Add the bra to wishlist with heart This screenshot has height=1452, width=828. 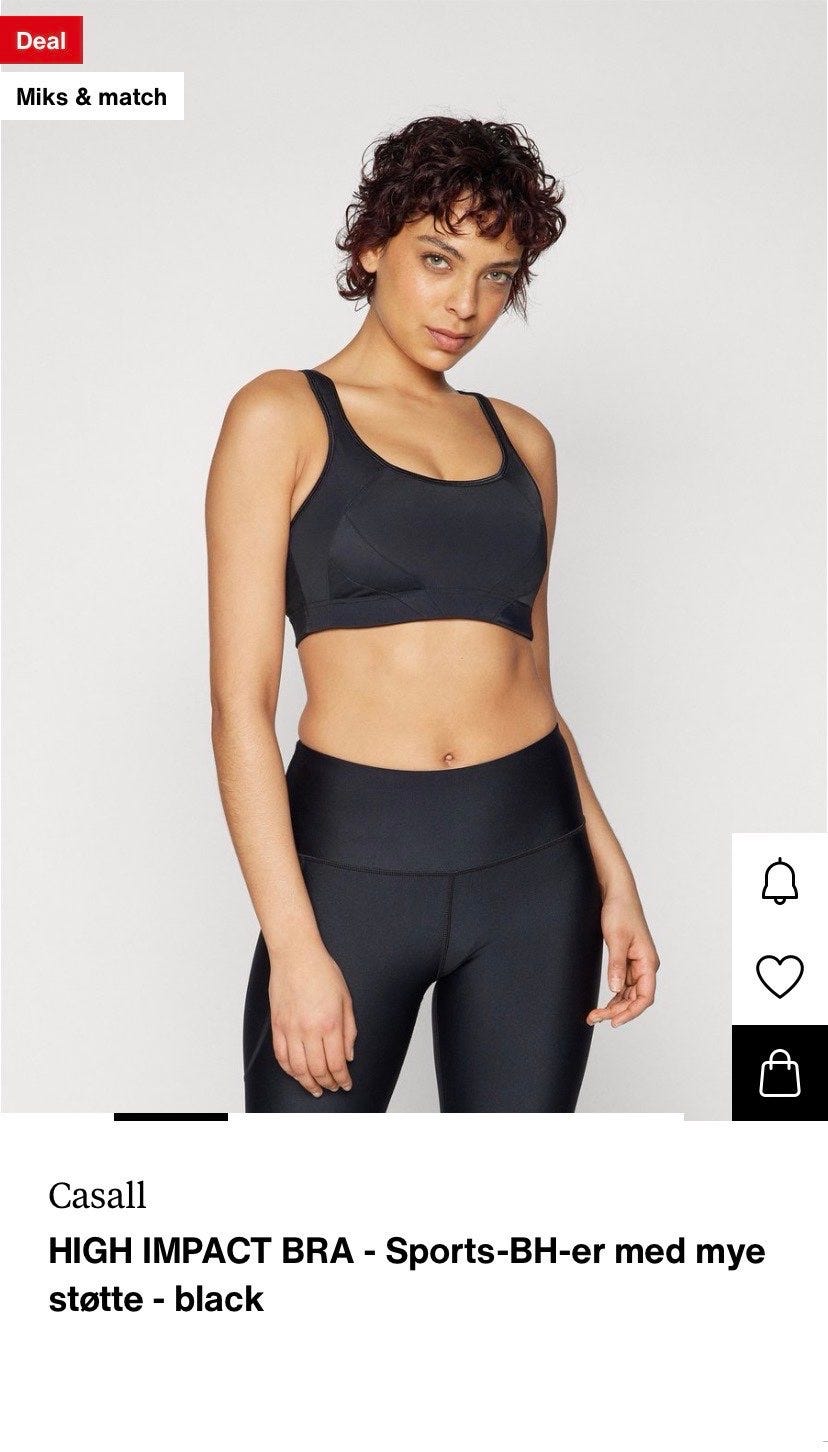click(x=780, y=977)
